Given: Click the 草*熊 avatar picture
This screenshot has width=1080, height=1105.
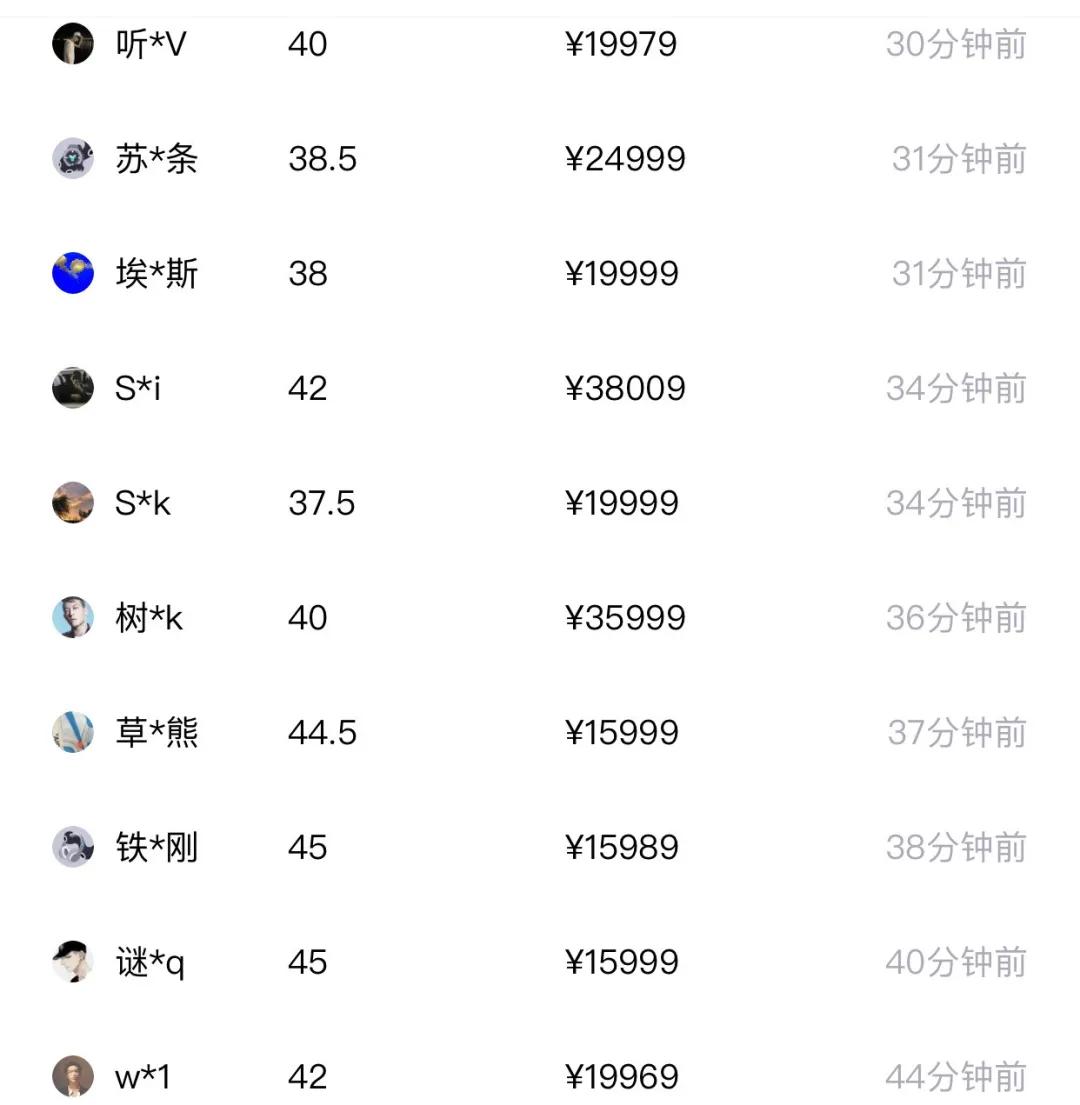Looking at the screenshot, I should [x=72, y=732].
